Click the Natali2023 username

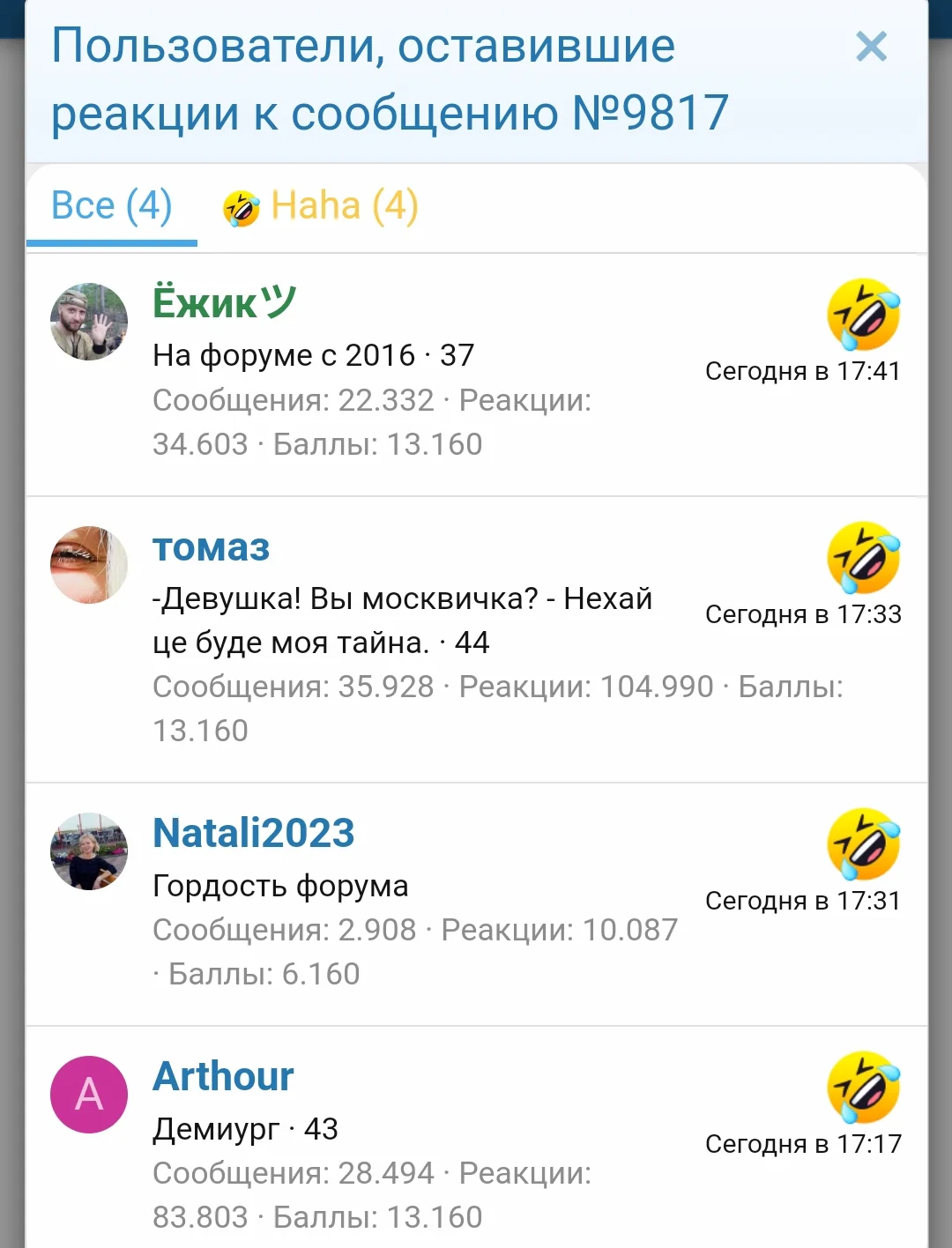click(x=253, y=832)
